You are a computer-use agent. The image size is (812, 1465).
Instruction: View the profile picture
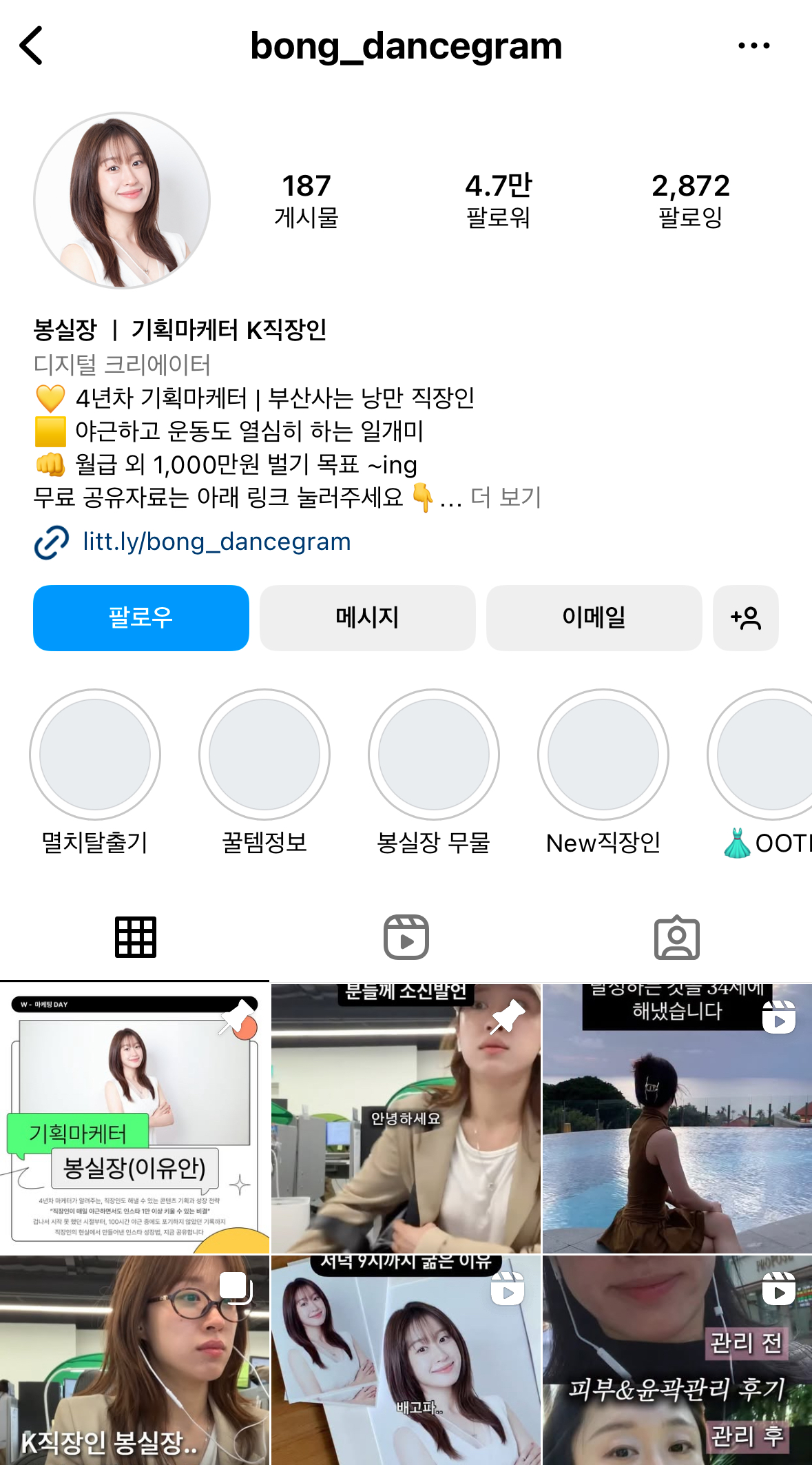[x=122, y=201]
